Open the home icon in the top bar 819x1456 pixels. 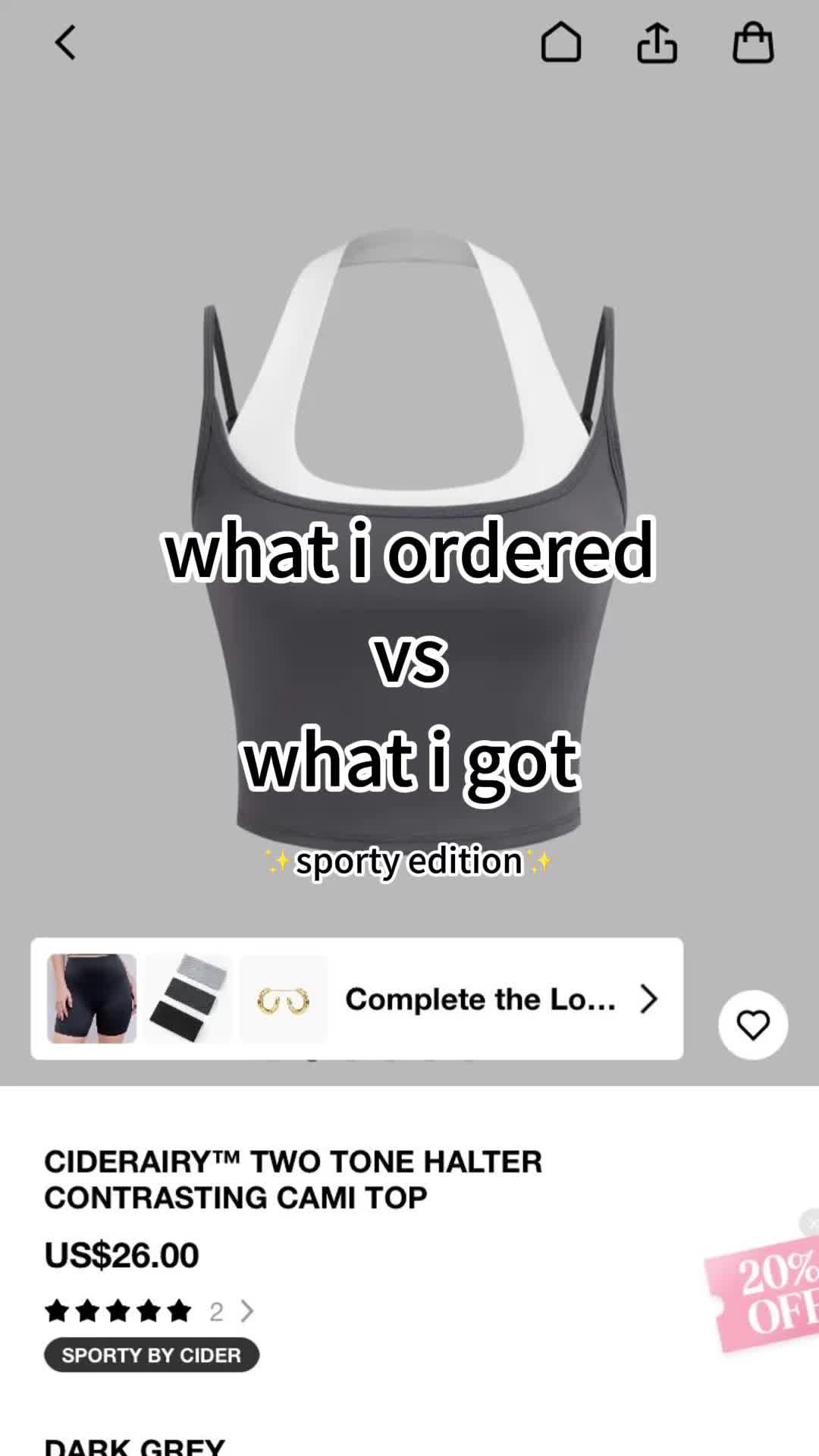click(x=560, y=42)
